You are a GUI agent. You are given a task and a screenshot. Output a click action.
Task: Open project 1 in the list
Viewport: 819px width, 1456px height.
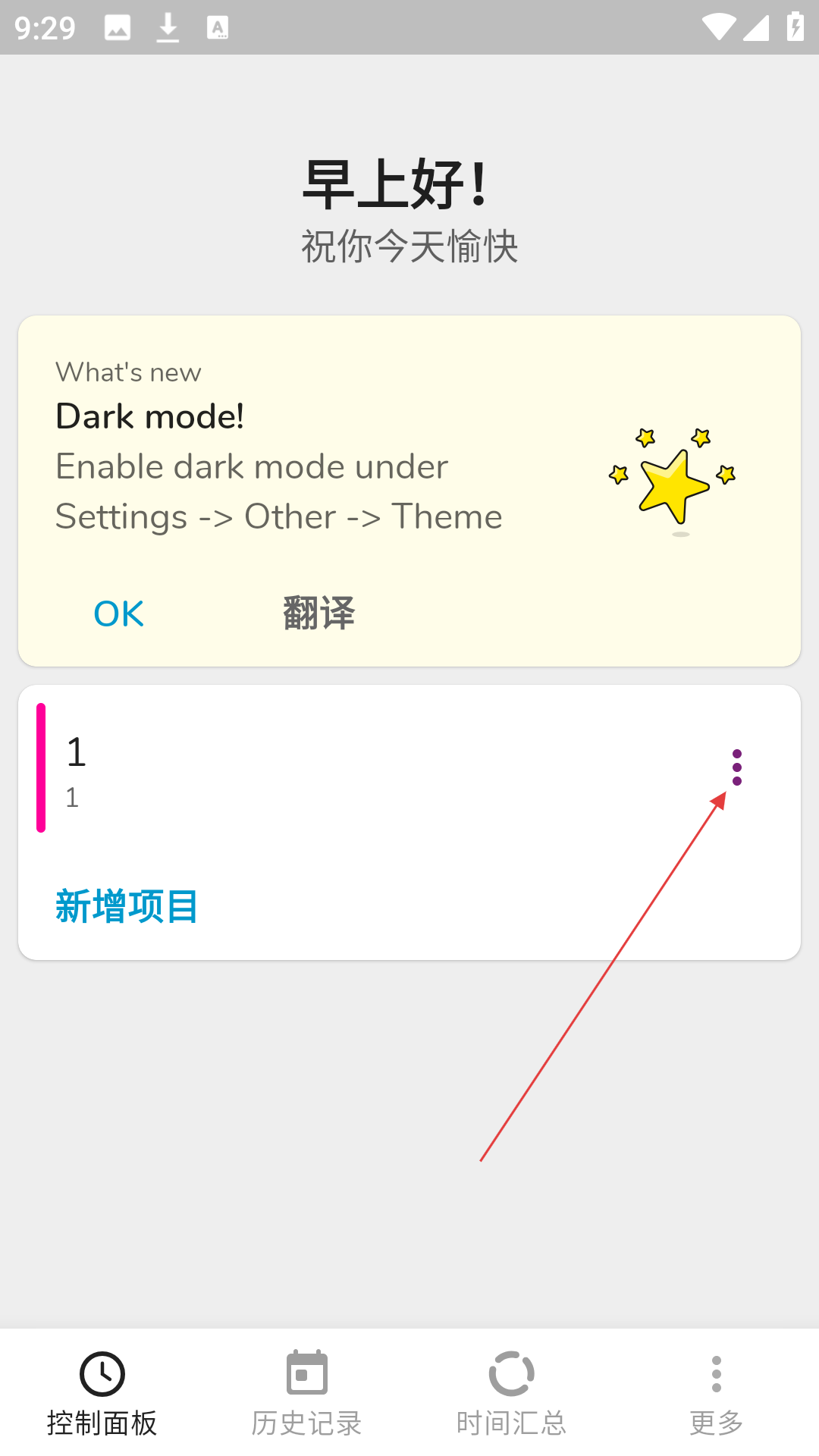tap(379, 770)
